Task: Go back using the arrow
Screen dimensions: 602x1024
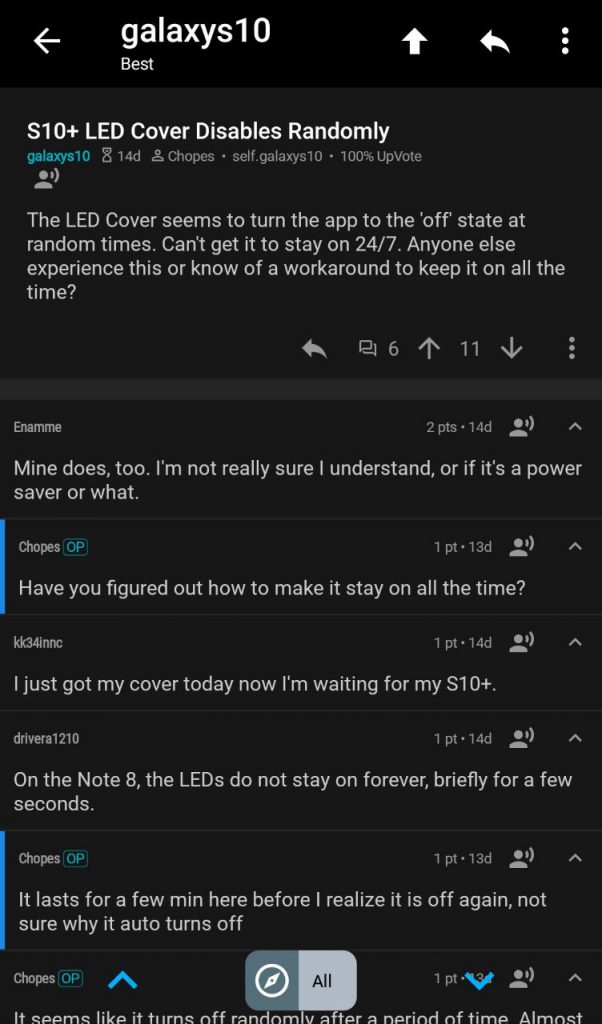Action: [x=47, y=41]
